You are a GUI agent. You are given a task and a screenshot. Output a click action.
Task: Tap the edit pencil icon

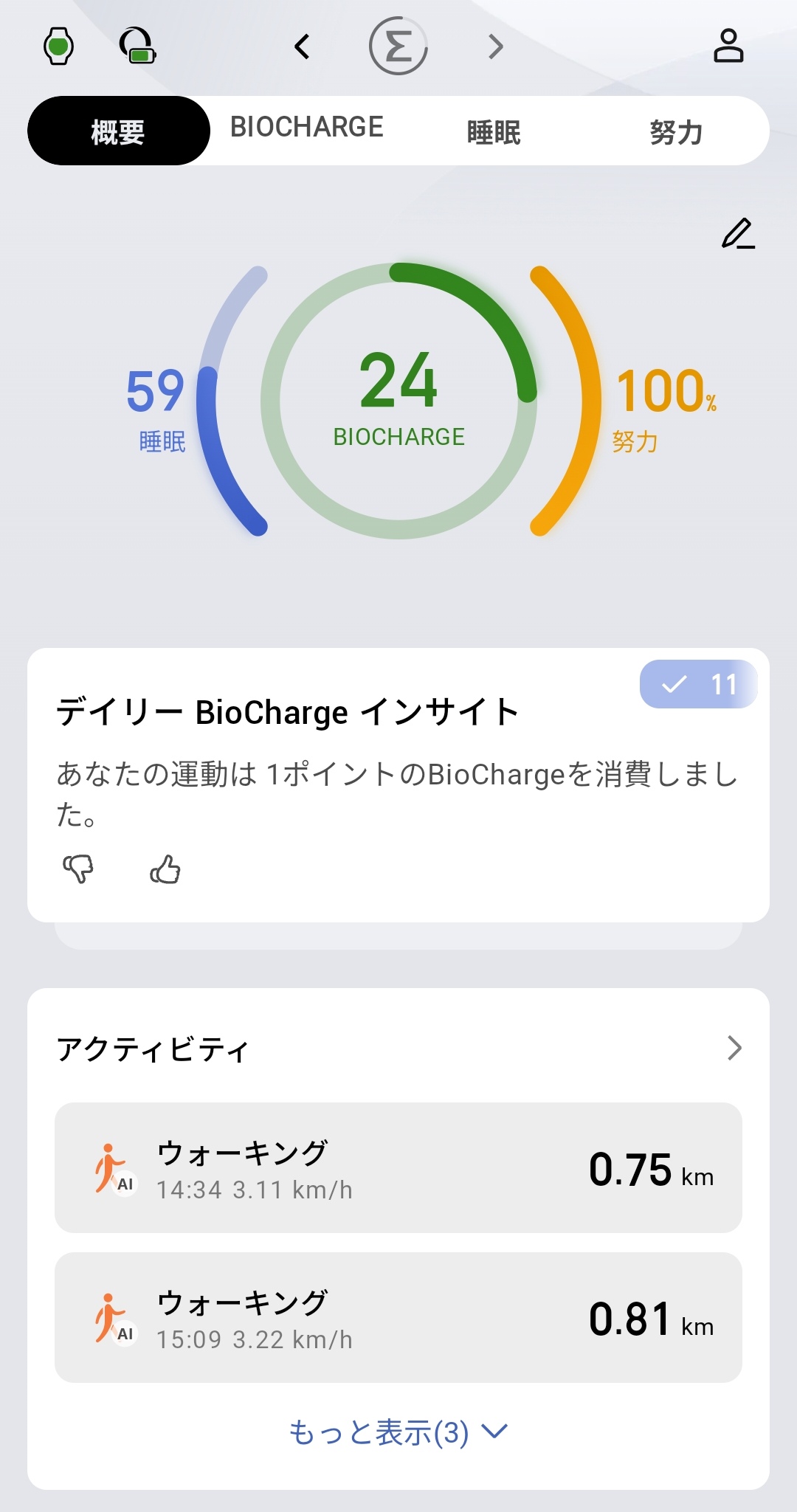[738, 234]
